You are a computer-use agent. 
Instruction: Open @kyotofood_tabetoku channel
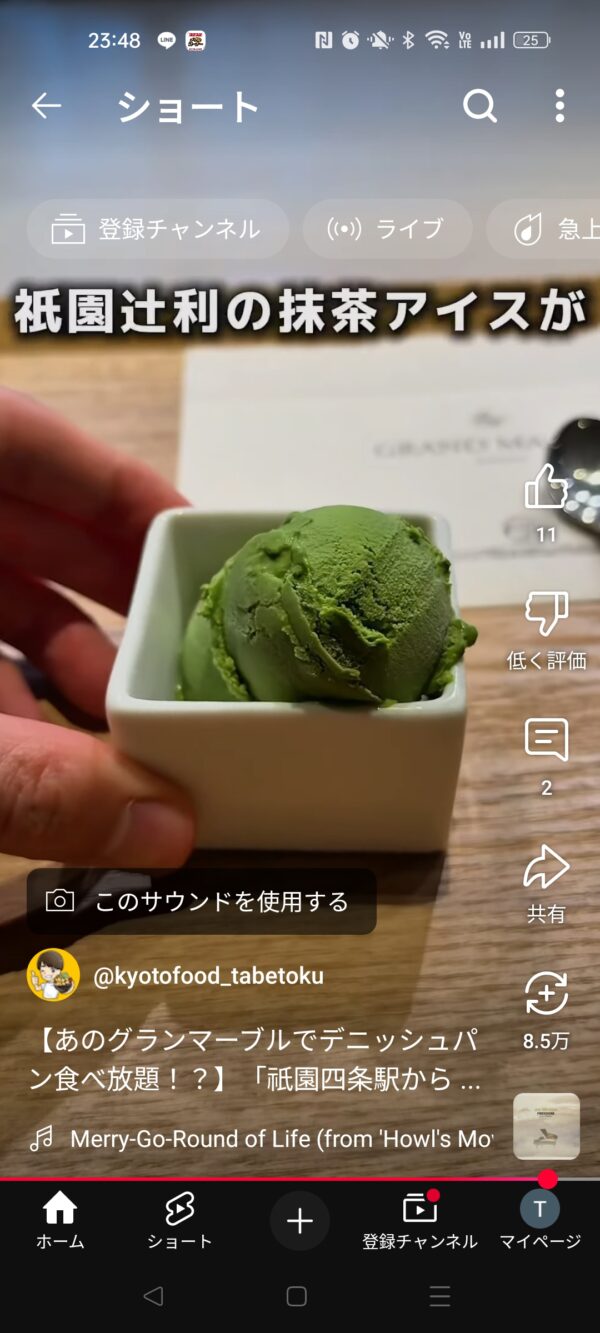pos(208,976)
